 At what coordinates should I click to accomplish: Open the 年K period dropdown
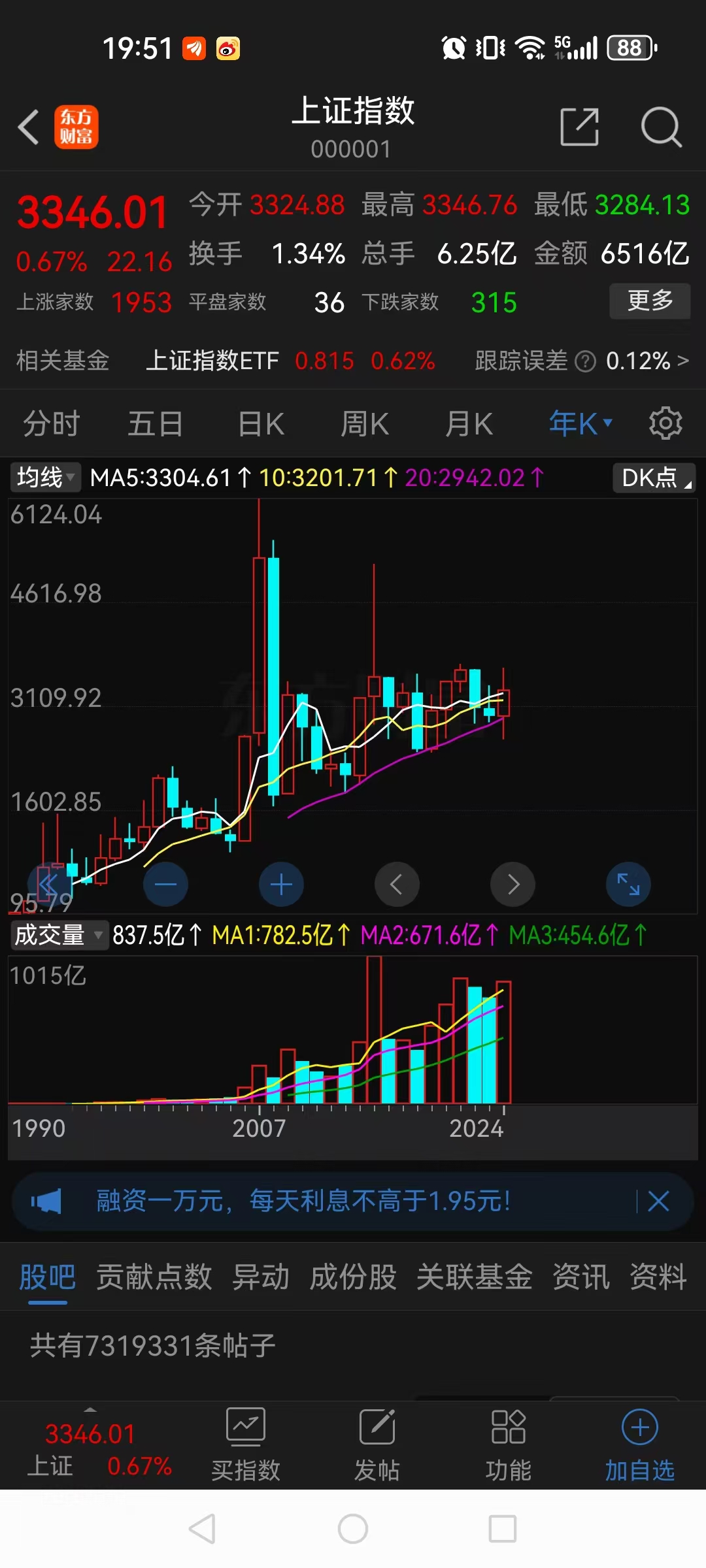[579, 422]
